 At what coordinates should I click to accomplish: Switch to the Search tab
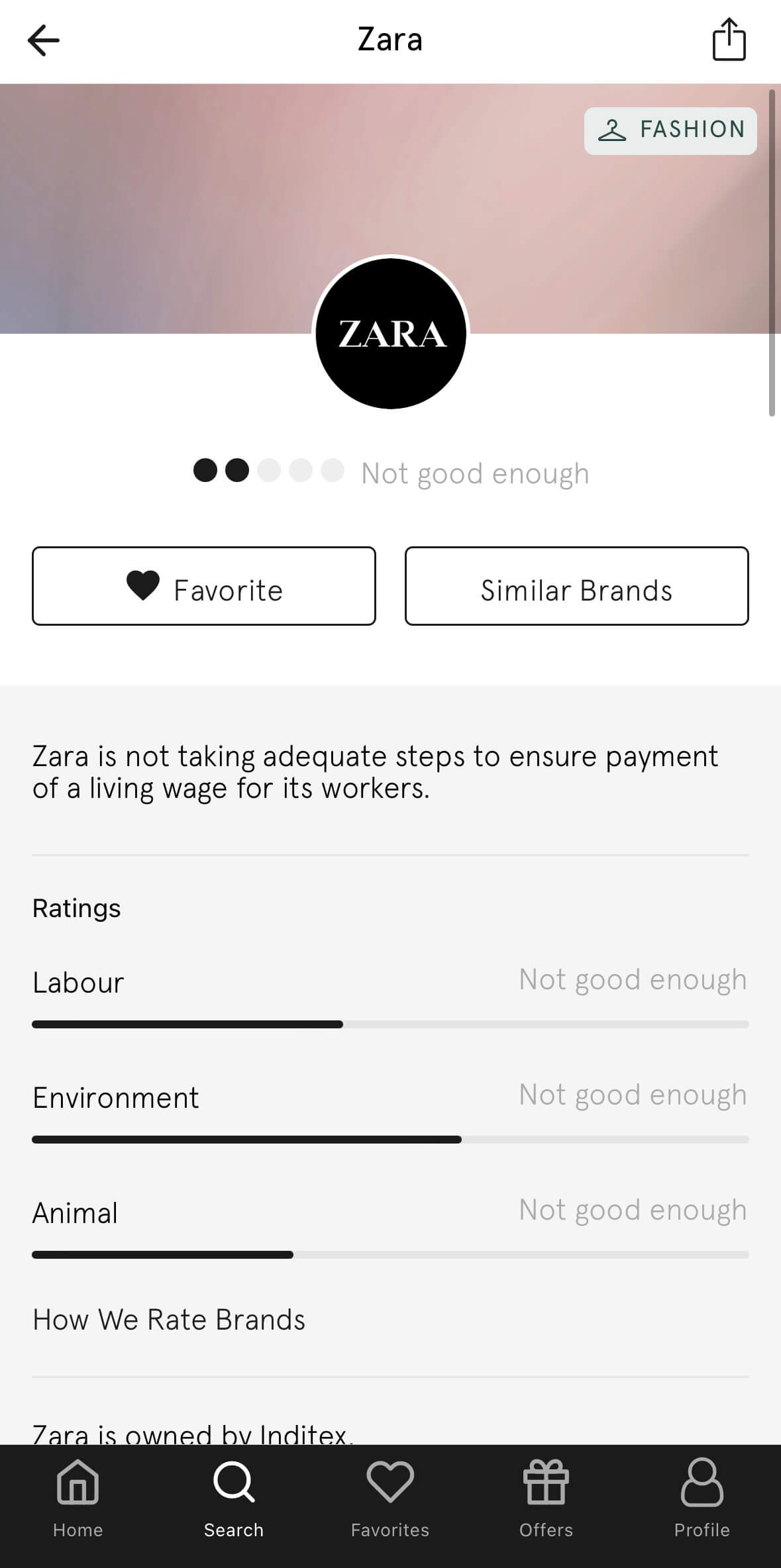(234, 1499)
